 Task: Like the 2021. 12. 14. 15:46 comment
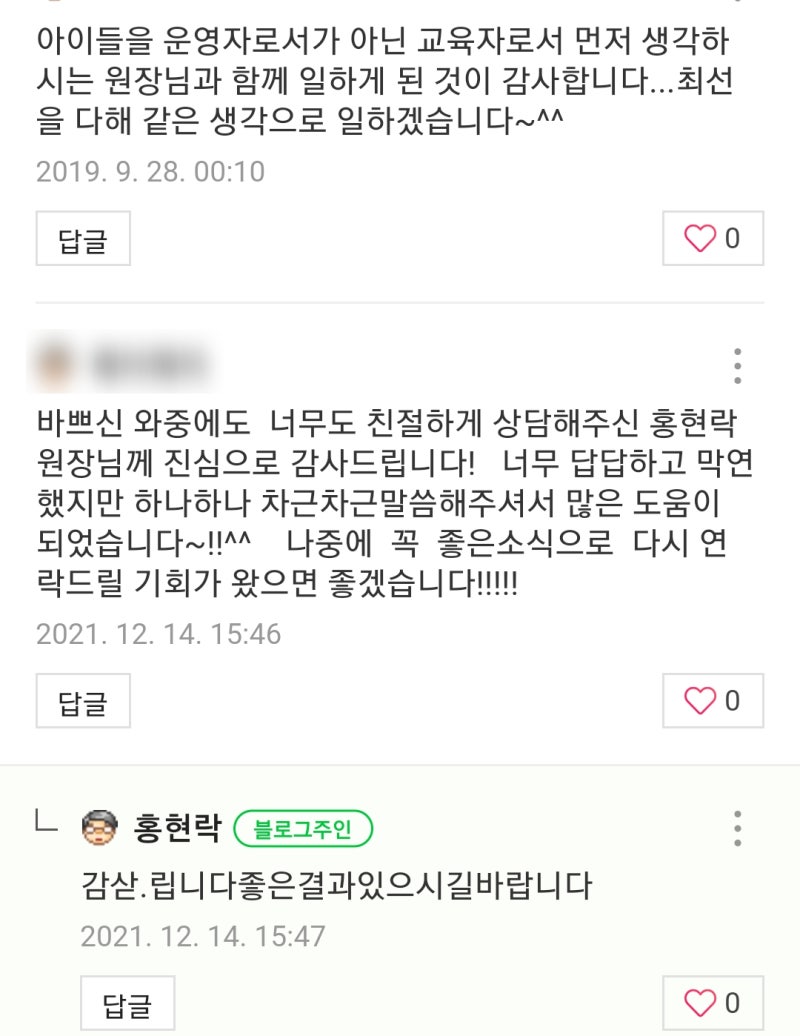pyautogui.click(x=713, y=700)
